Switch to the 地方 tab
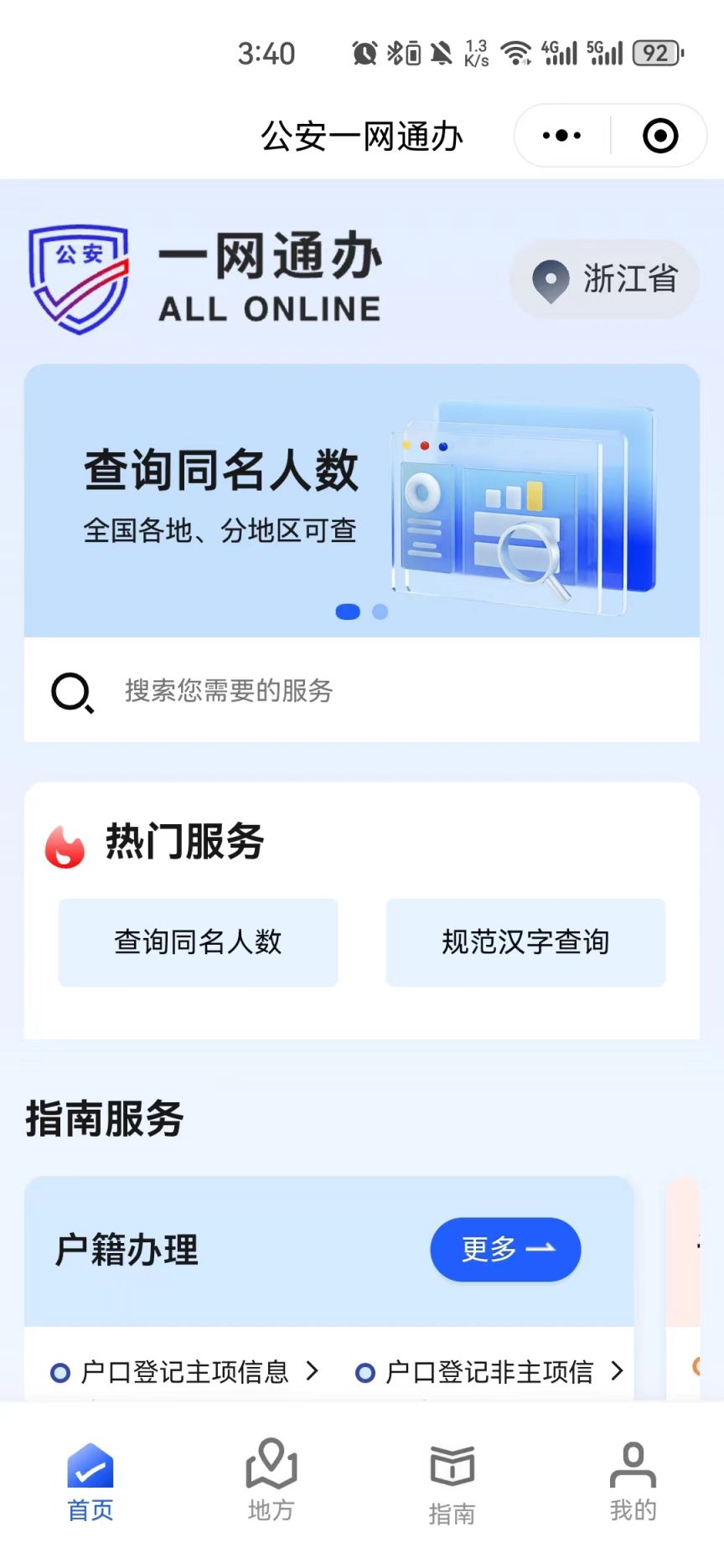Screen dimensions: 724x1568 (x=271, y=1481)
